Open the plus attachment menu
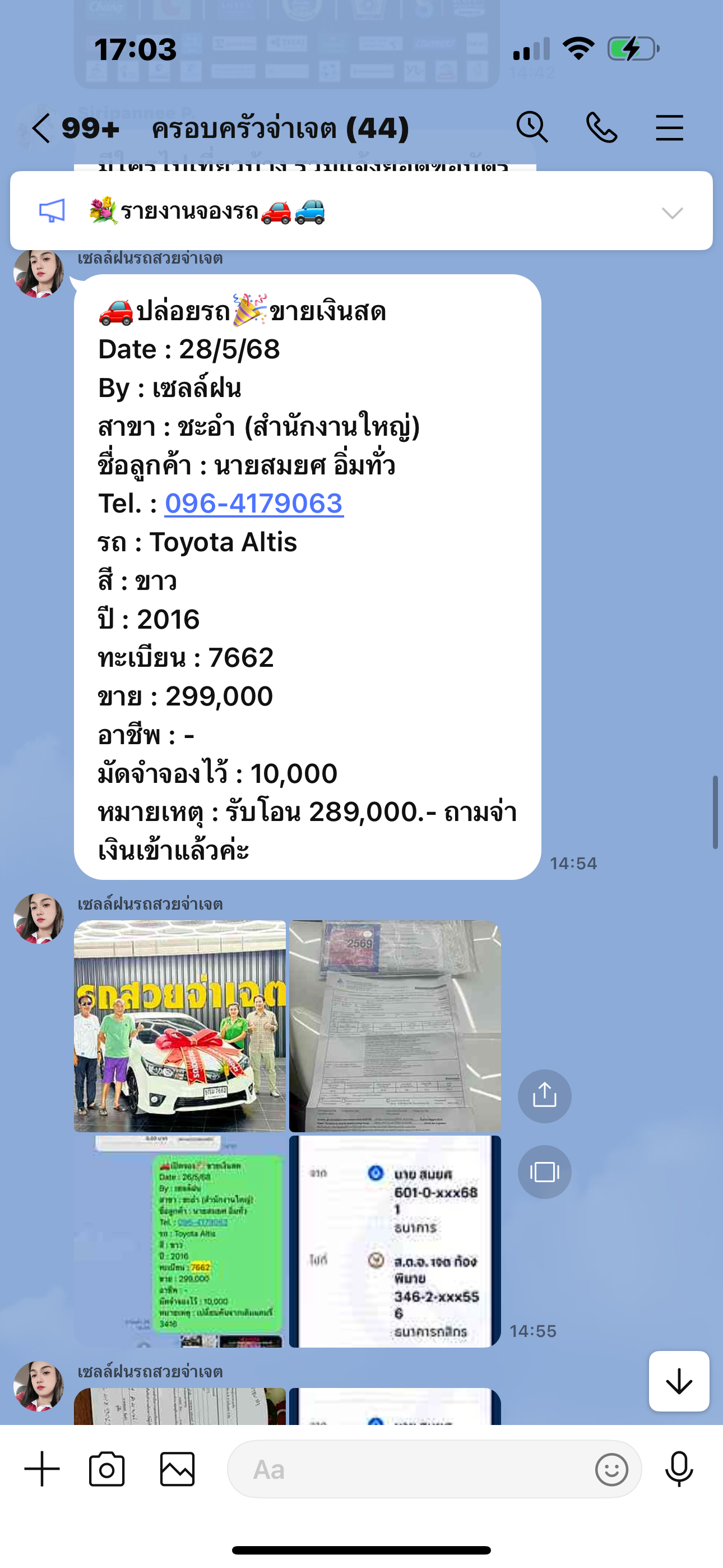This screenshot has height=1568, width=723. click(x=42, y=1469)
